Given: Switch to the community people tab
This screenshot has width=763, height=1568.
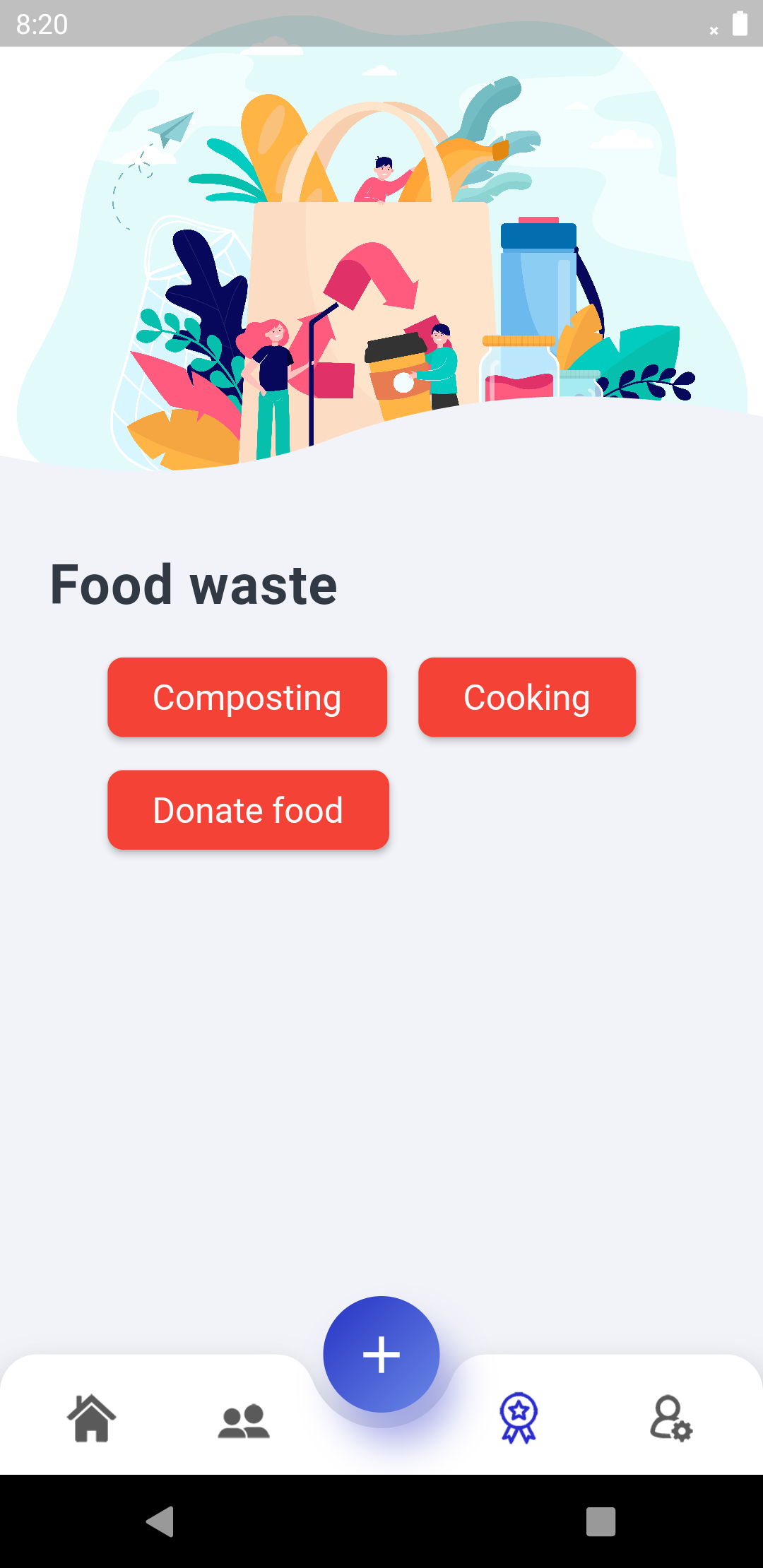Looking at the screenshot, I should coord(244,1420).
